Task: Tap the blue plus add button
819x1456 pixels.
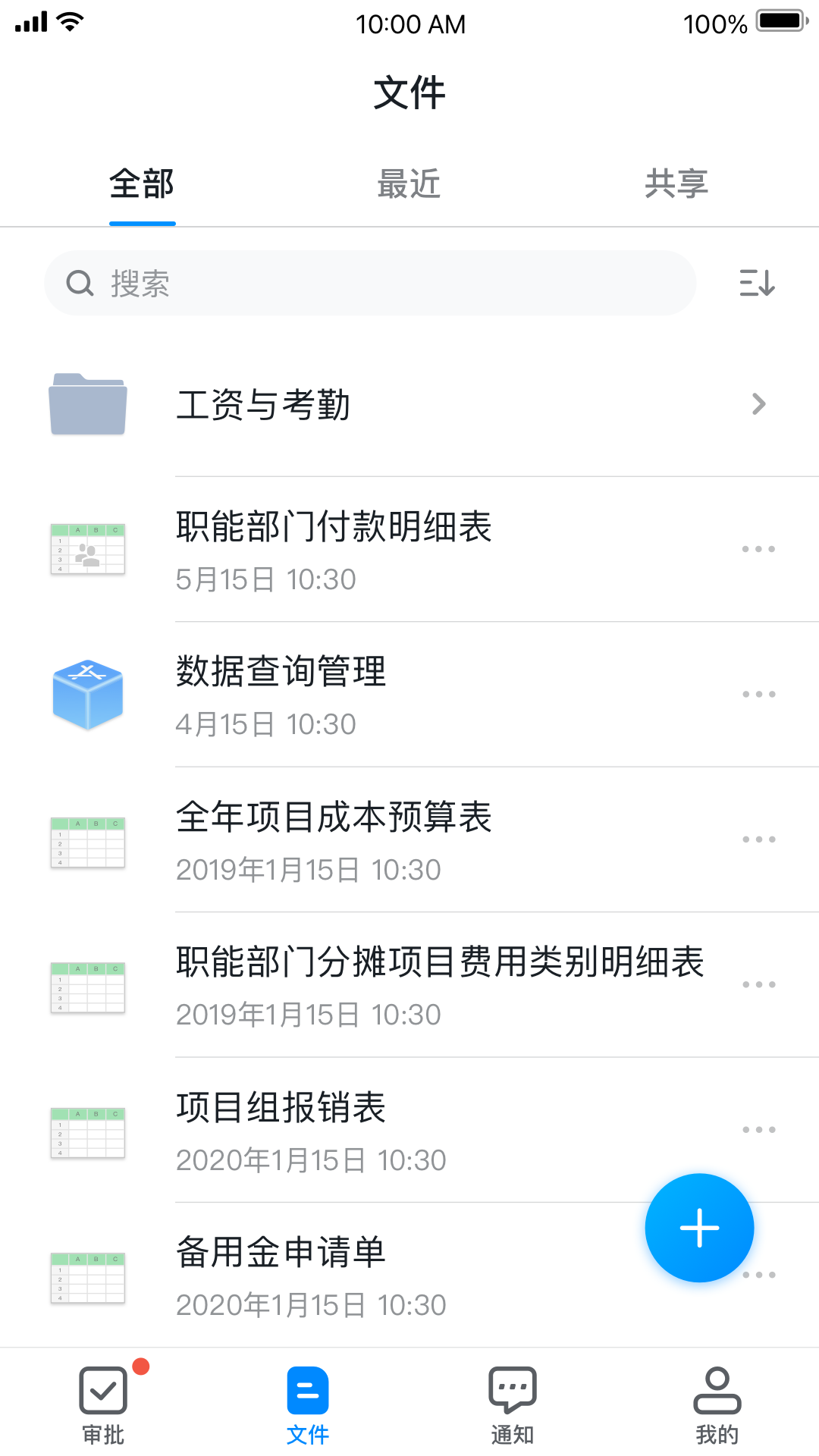Action: [699, 1228]
